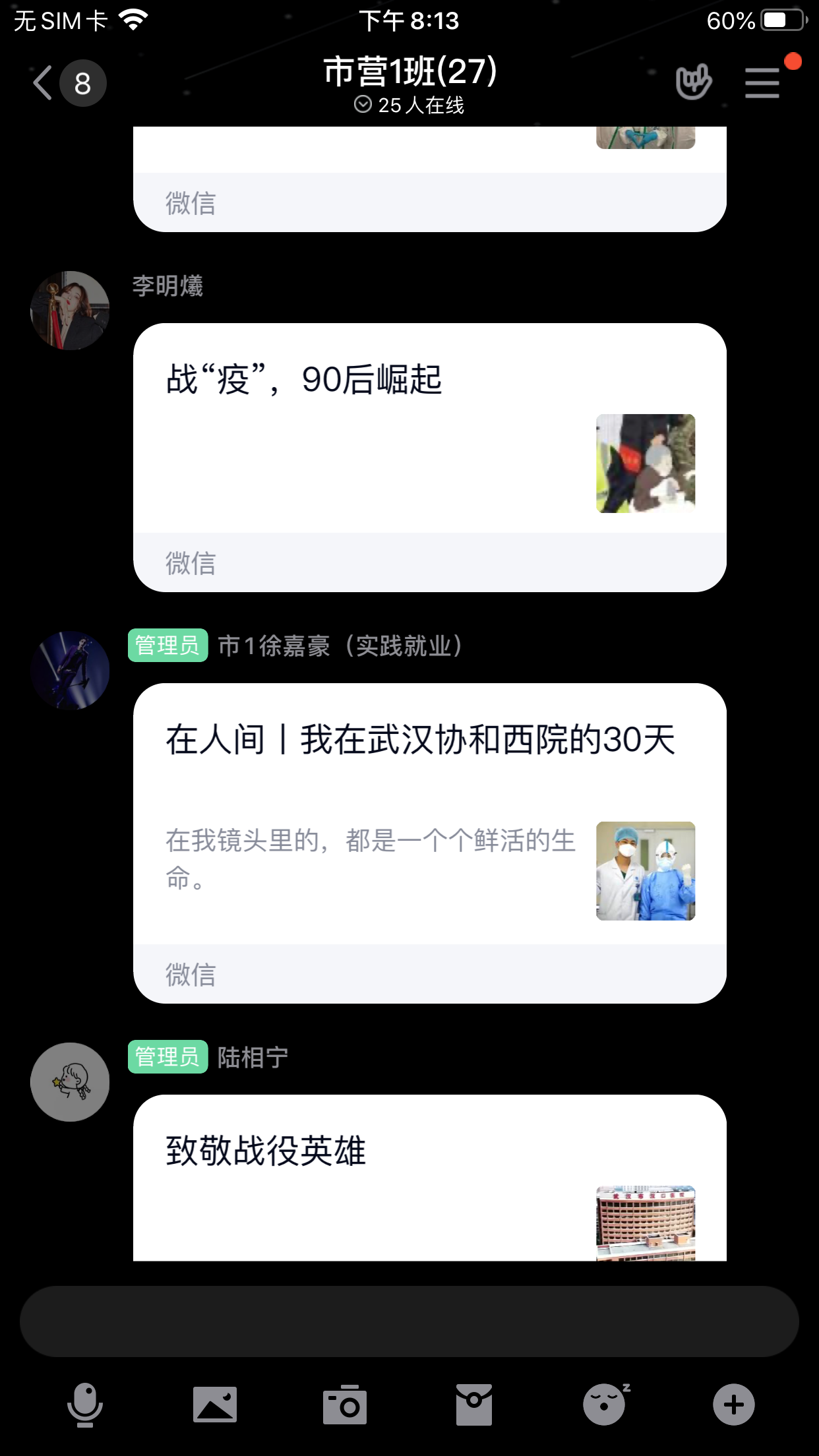View 陆相宁's profile avatar

point(70,1082)
